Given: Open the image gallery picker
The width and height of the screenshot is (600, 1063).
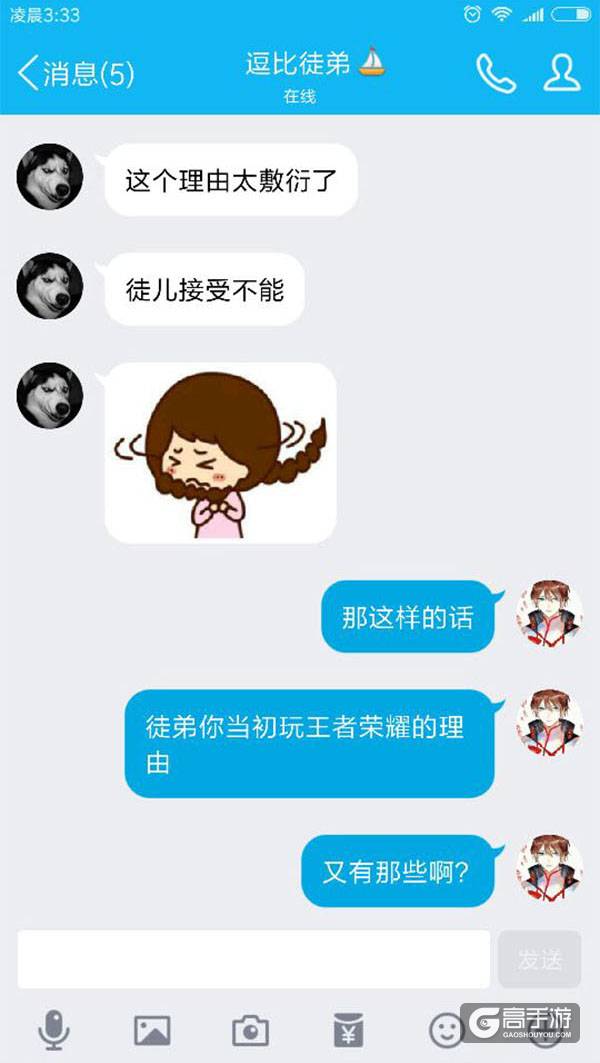Looking at the screenshot, I should (152, 1029).
